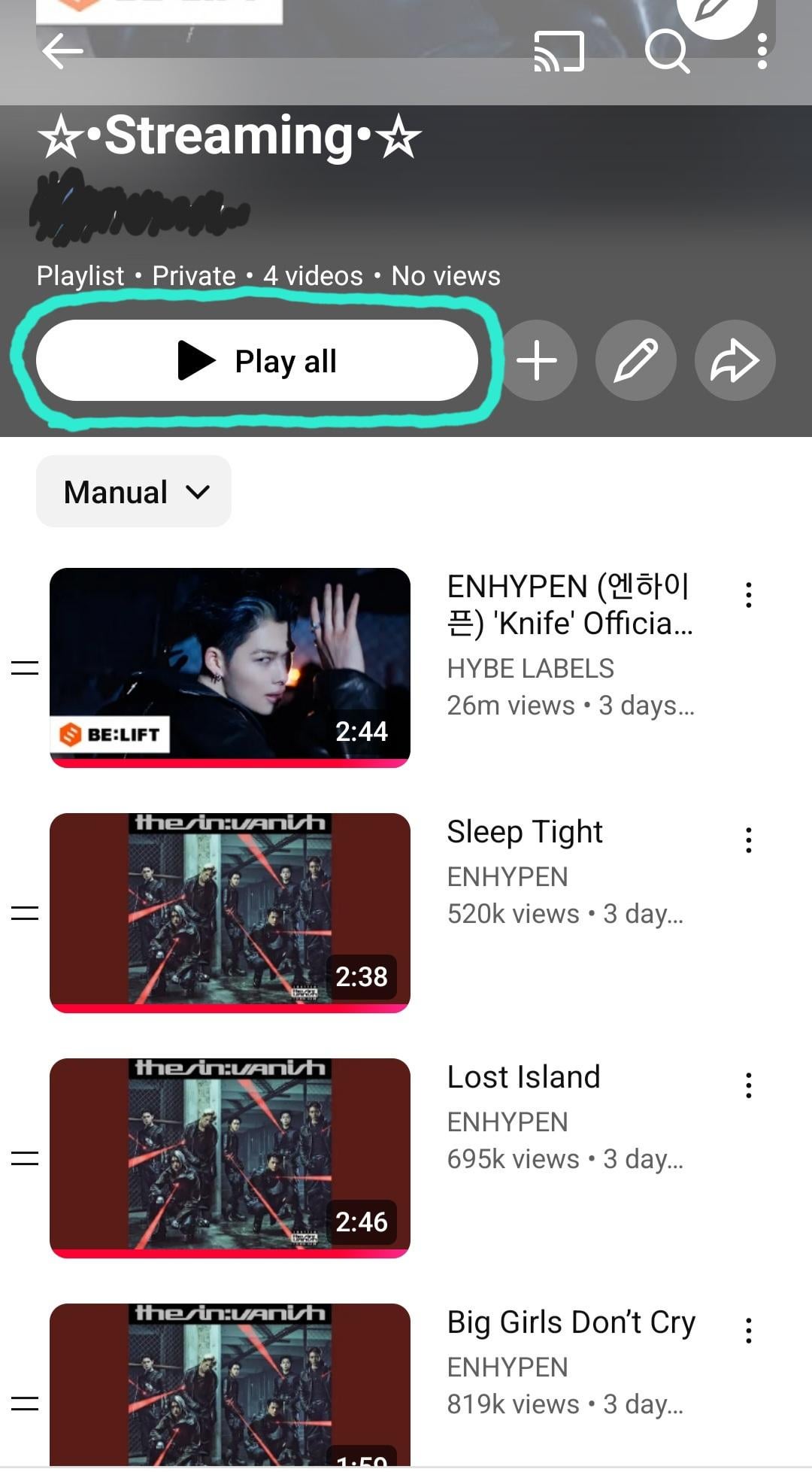Open the top bar overflow menu
The image size is (812, 1472).
click(x=762, y=52)
